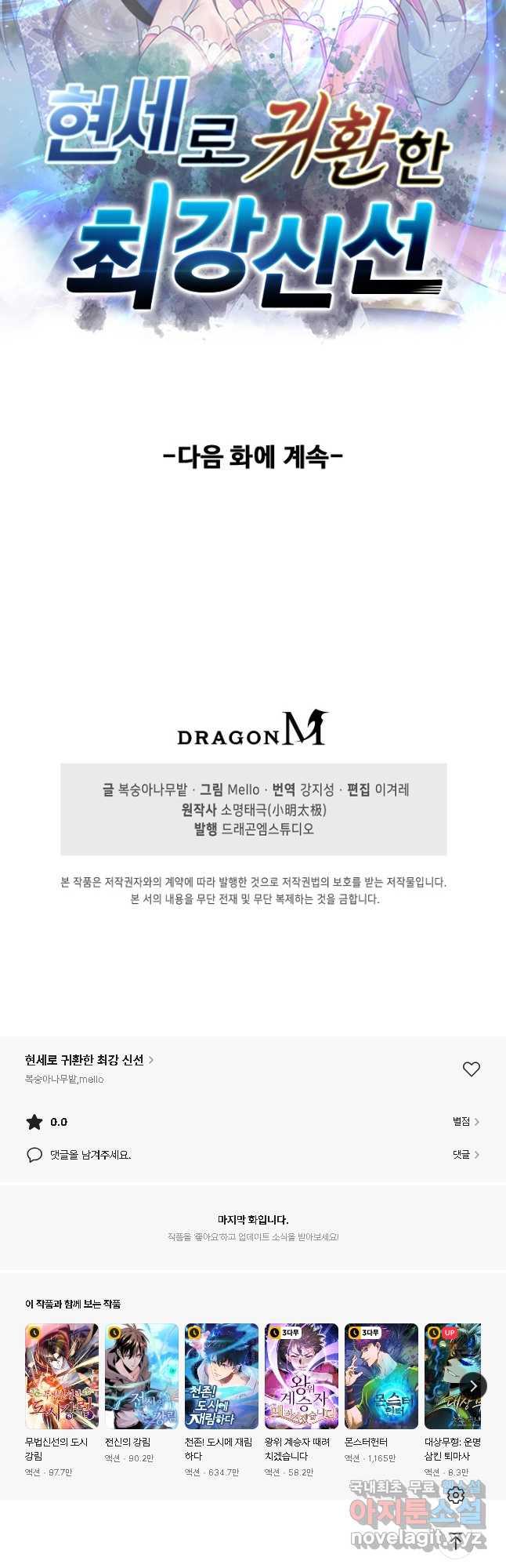Show next recommended titles with arrow
Viewport: 506px width, 1568px height.
click(x=472, y=1385)
